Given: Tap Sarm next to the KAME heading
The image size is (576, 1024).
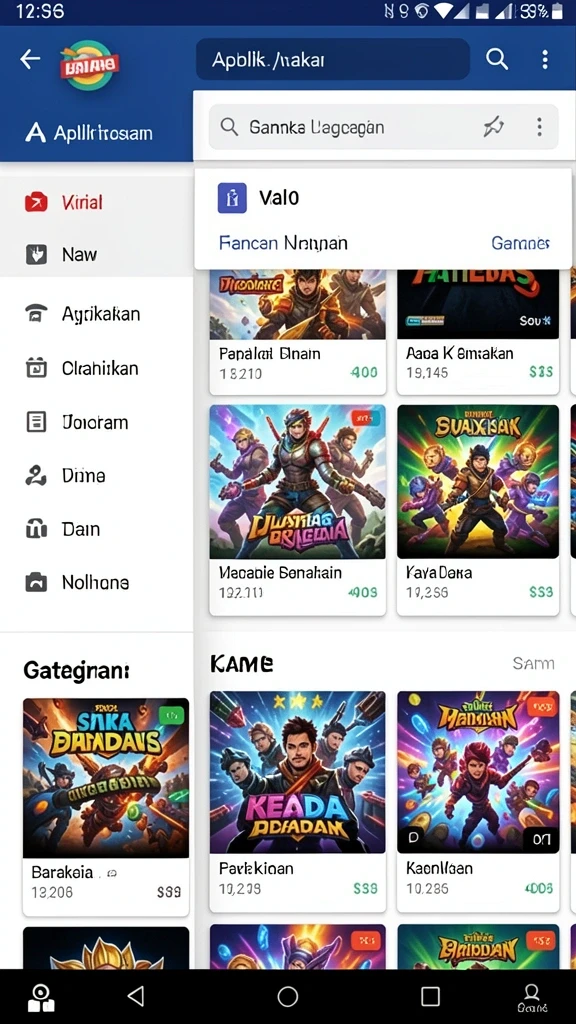Looking at the screenshot, I should click(533, 664).
